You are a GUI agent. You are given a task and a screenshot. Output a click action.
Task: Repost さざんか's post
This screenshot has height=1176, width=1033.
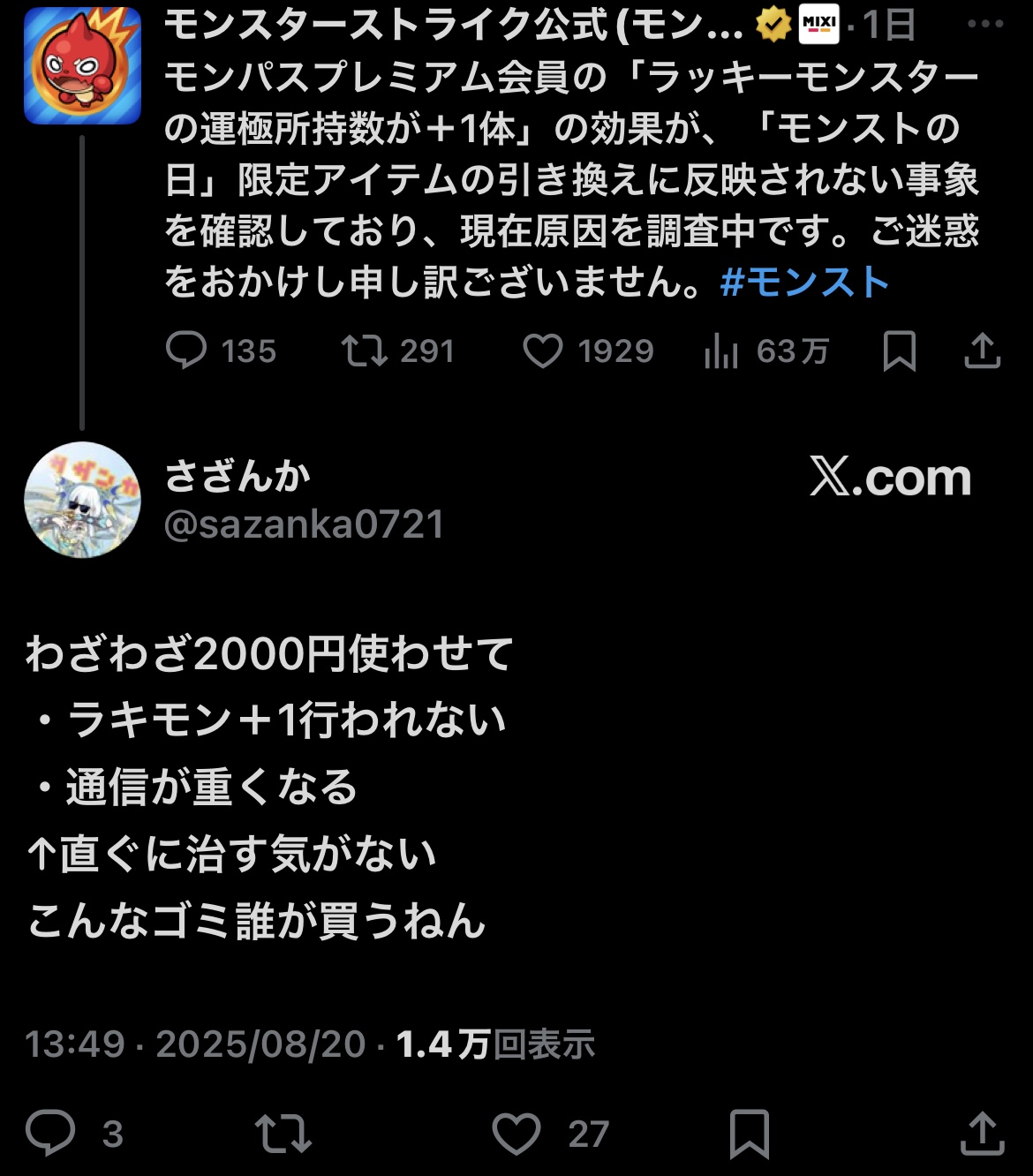coord(283,1134)
